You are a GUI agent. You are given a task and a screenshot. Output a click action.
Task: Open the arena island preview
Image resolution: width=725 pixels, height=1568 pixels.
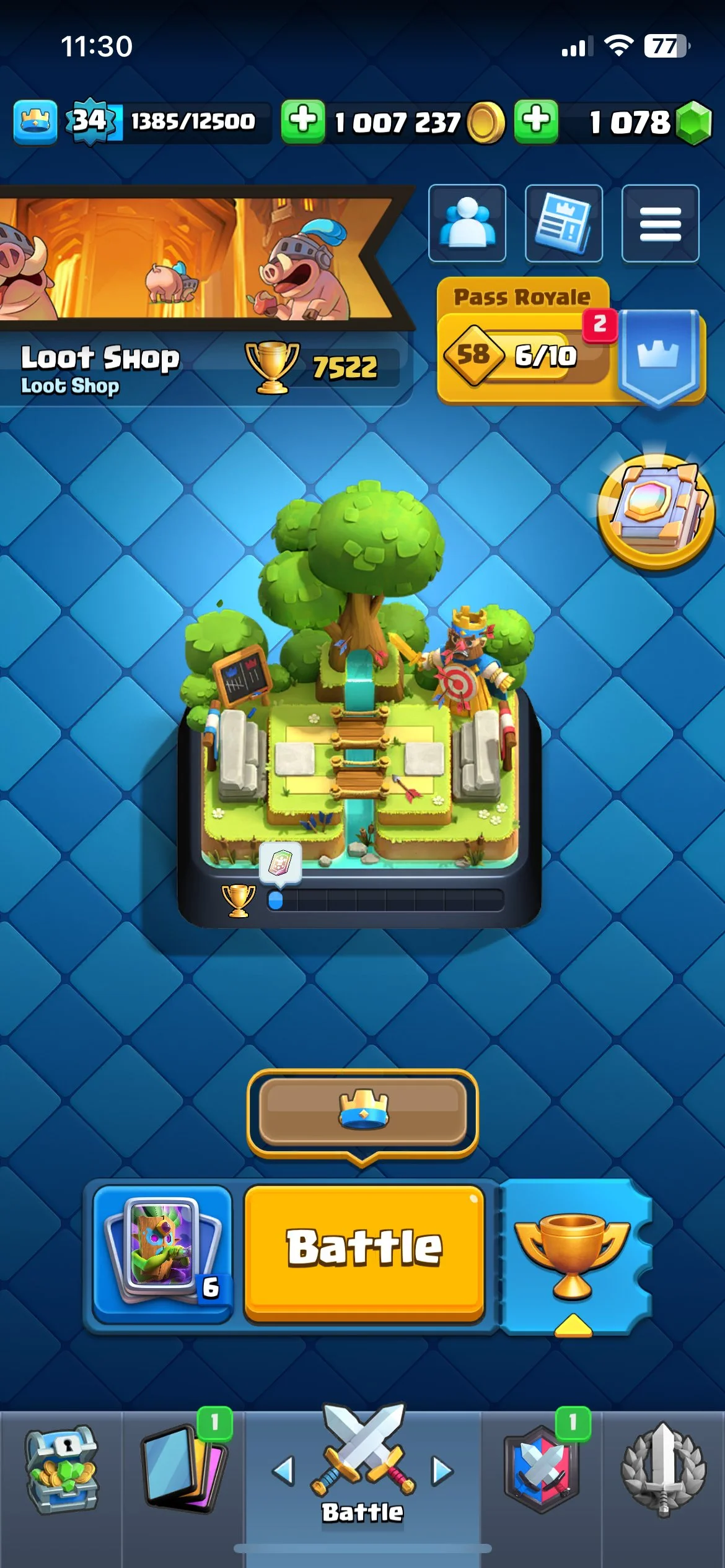[x=359, y=700]
